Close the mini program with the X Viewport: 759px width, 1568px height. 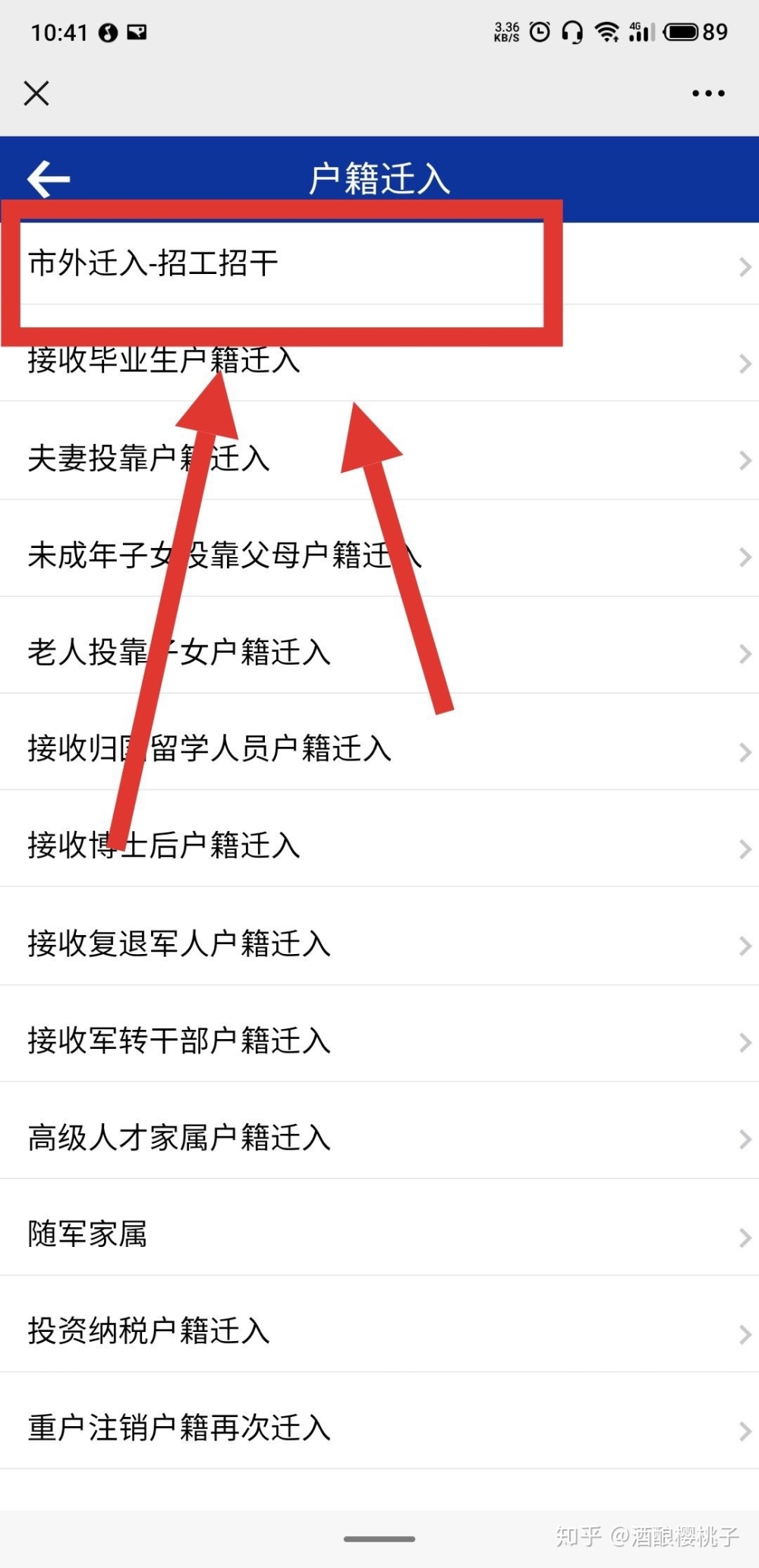coord(36,93)
